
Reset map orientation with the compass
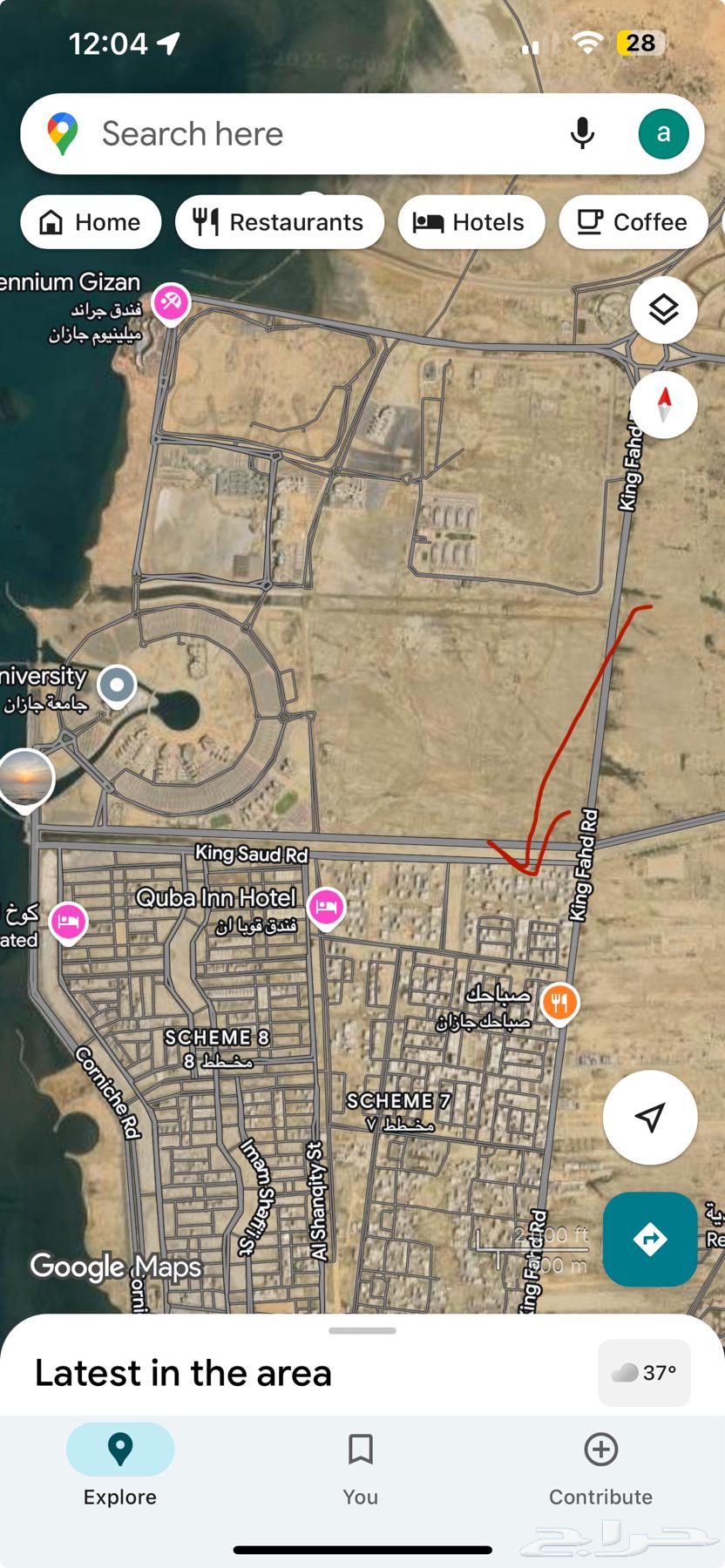[663, 404]
